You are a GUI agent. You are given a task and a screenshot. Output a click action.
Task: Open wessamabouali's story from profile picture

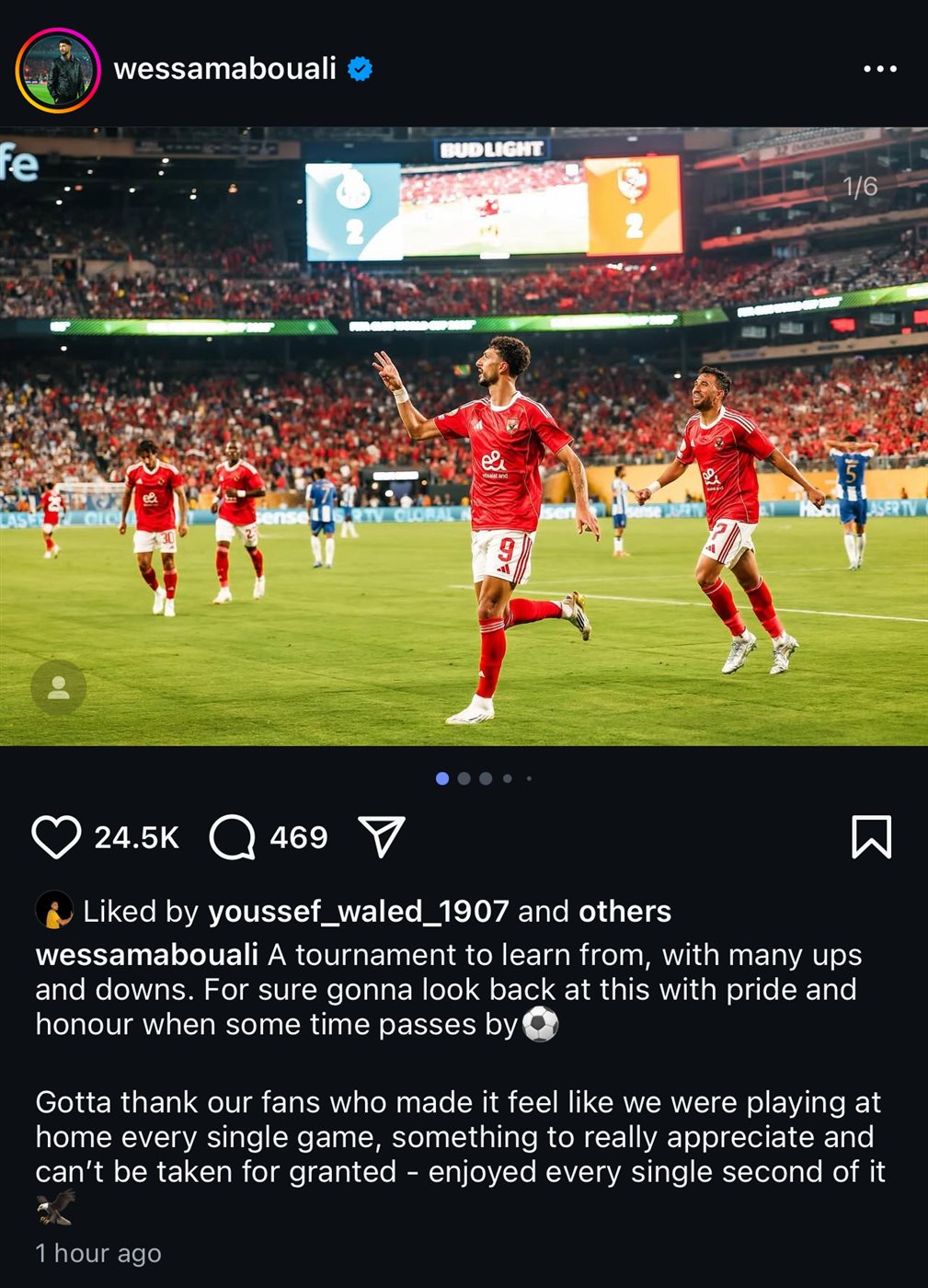tap(57, 71)
